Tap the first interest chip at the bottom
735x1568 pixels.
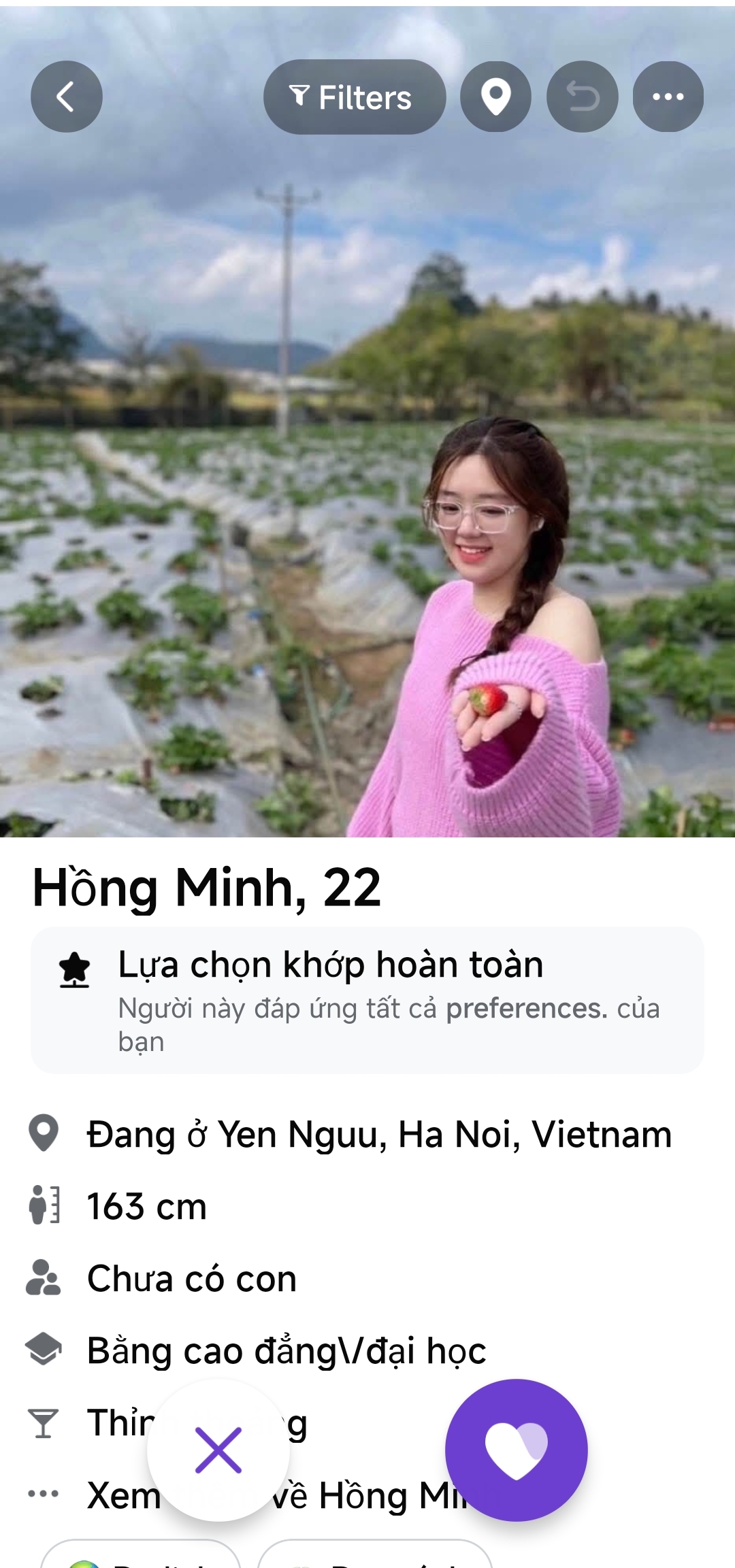point(142,1558)
